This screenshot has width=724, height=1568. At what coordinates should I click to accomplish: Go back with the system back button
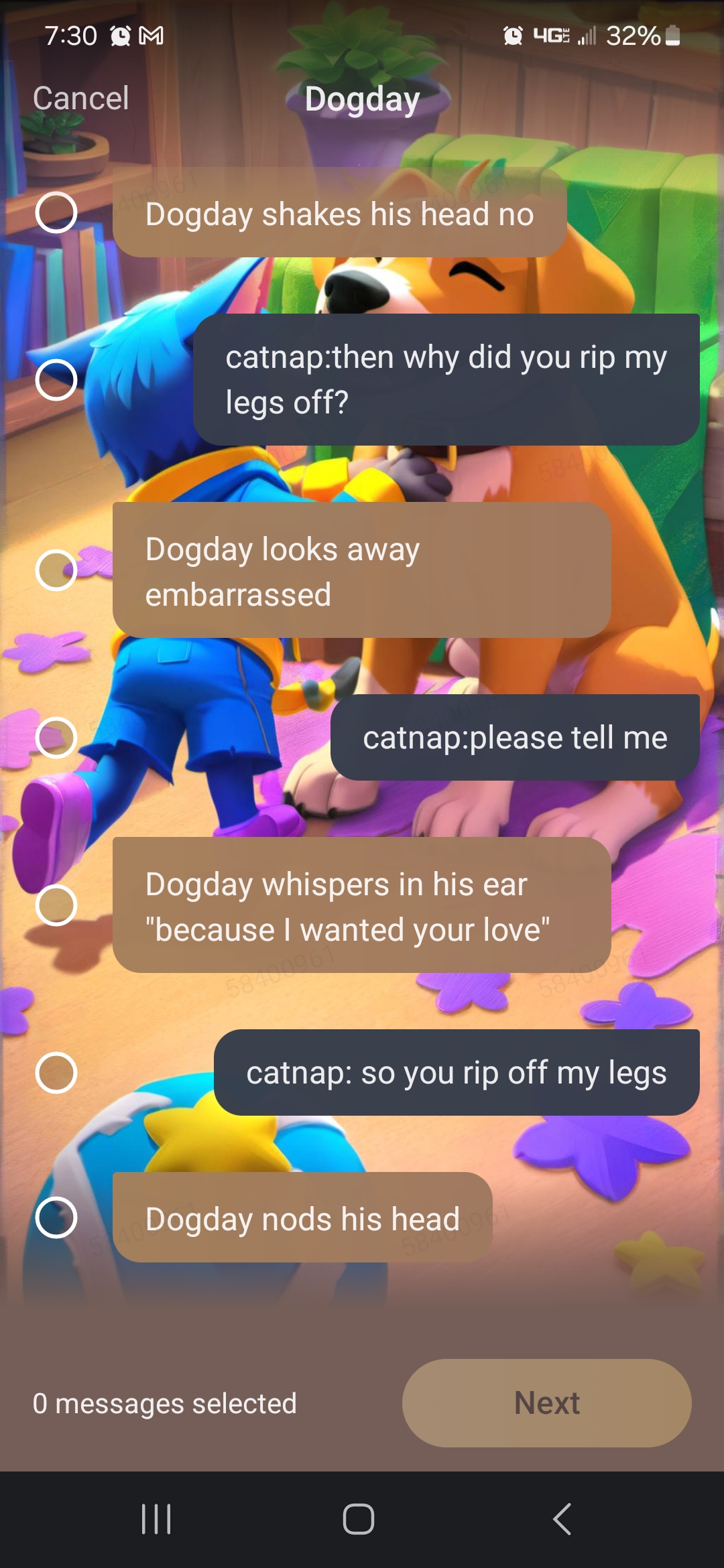pyautogui.click(x=562, y=1519)
